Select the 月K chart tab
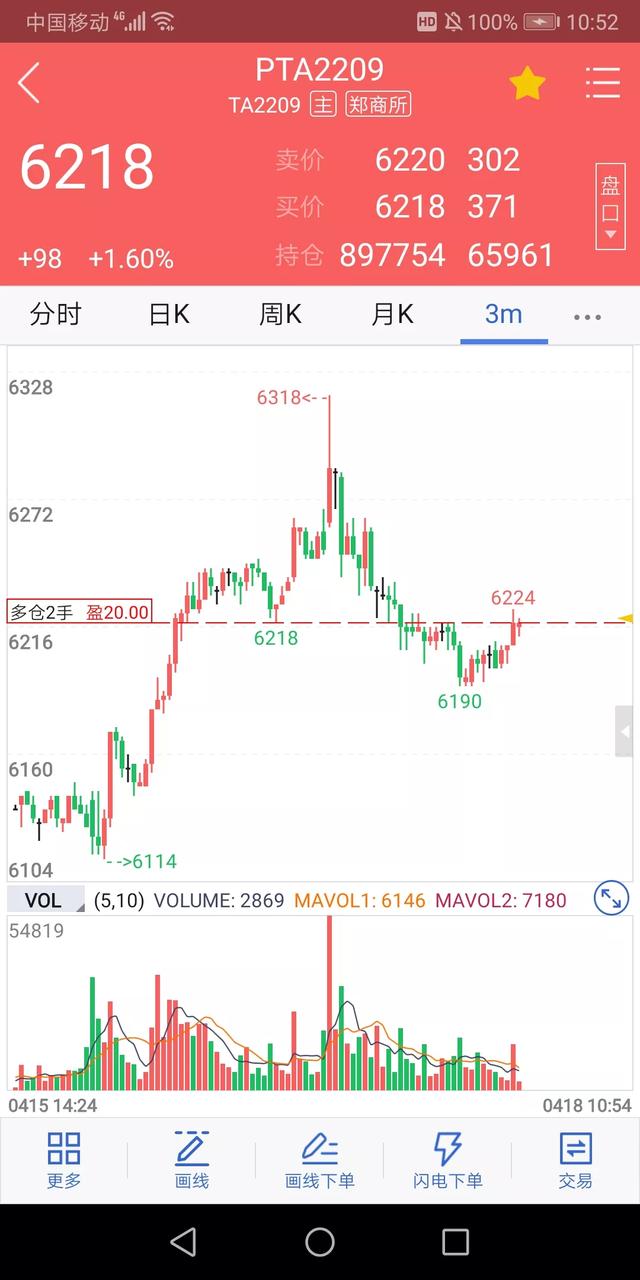This screenshot has height=1280, width=640. click(392, 314)
